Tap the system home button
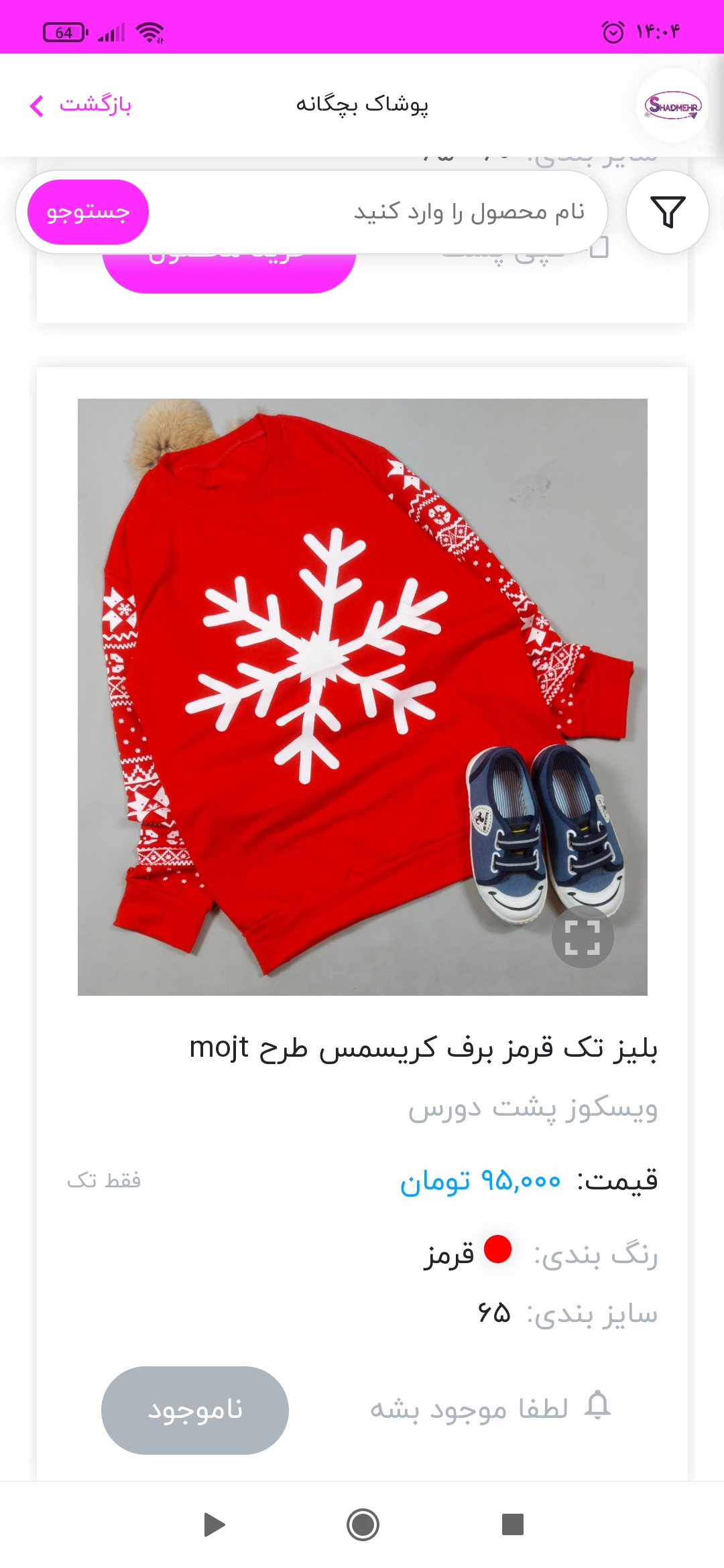This screenshot has width=724, height=1568. pos(363,1524)
